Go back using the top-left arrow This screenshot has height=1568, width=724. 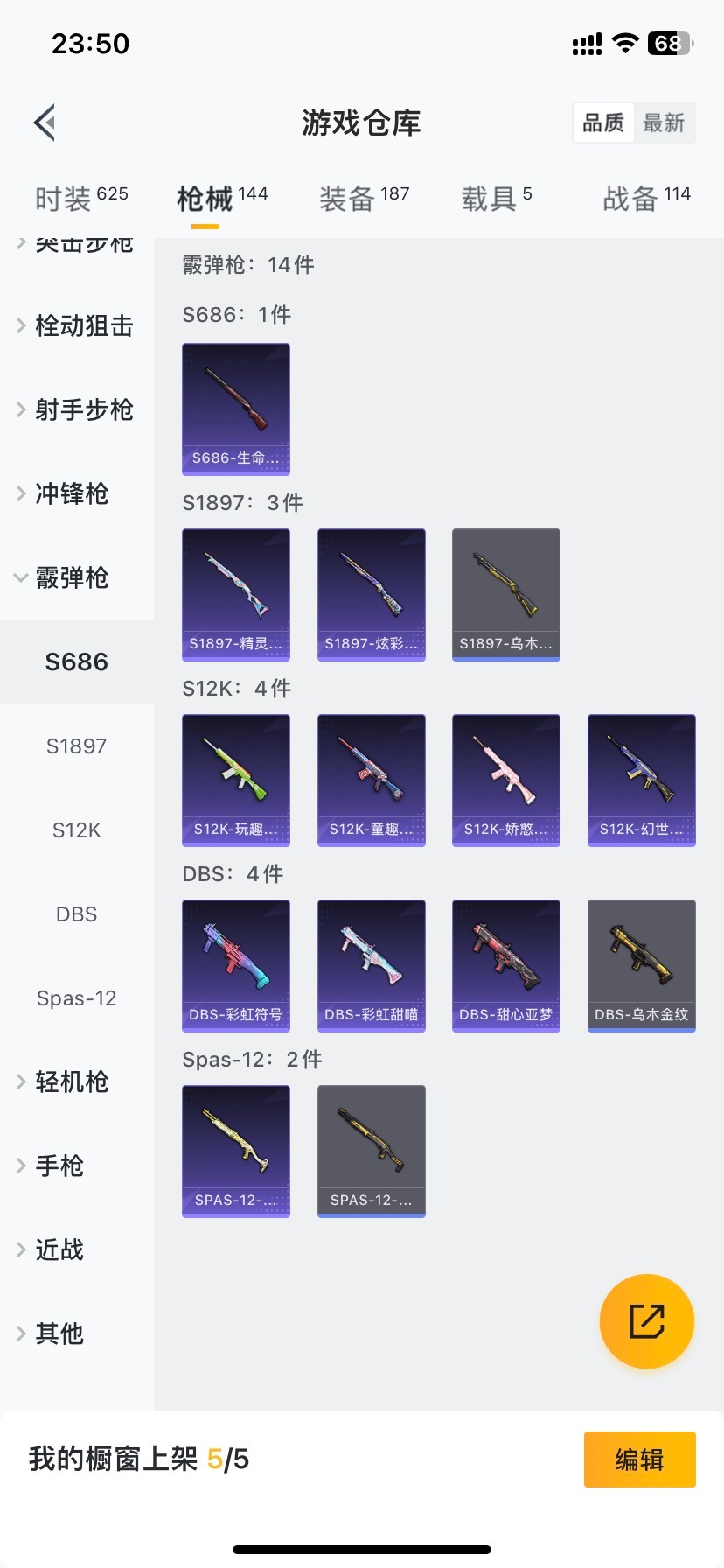45,122
